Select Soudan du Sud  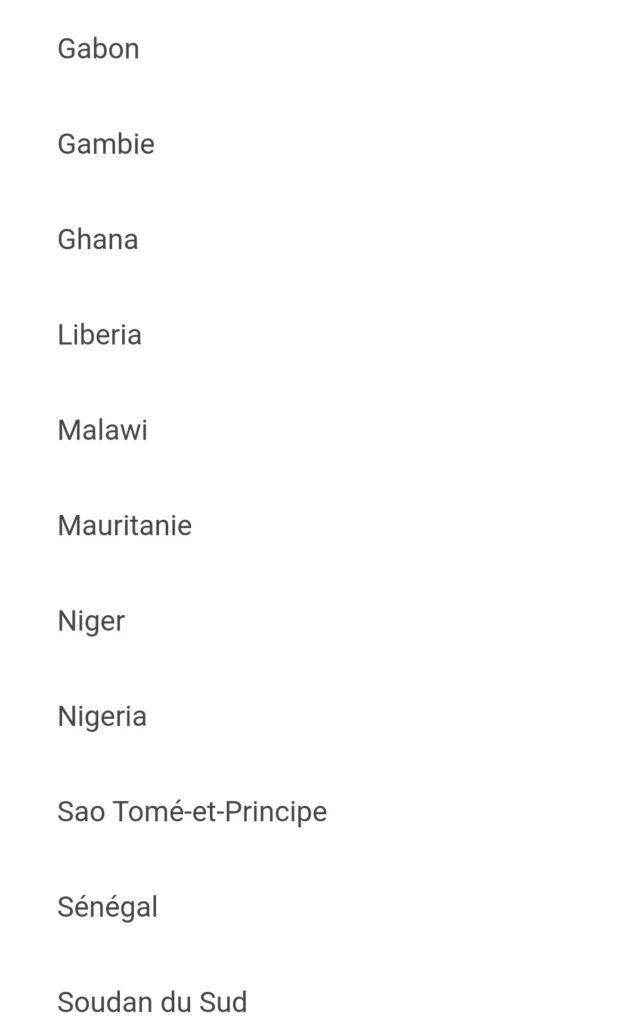pyautogui.click(x=152, y=1002)
